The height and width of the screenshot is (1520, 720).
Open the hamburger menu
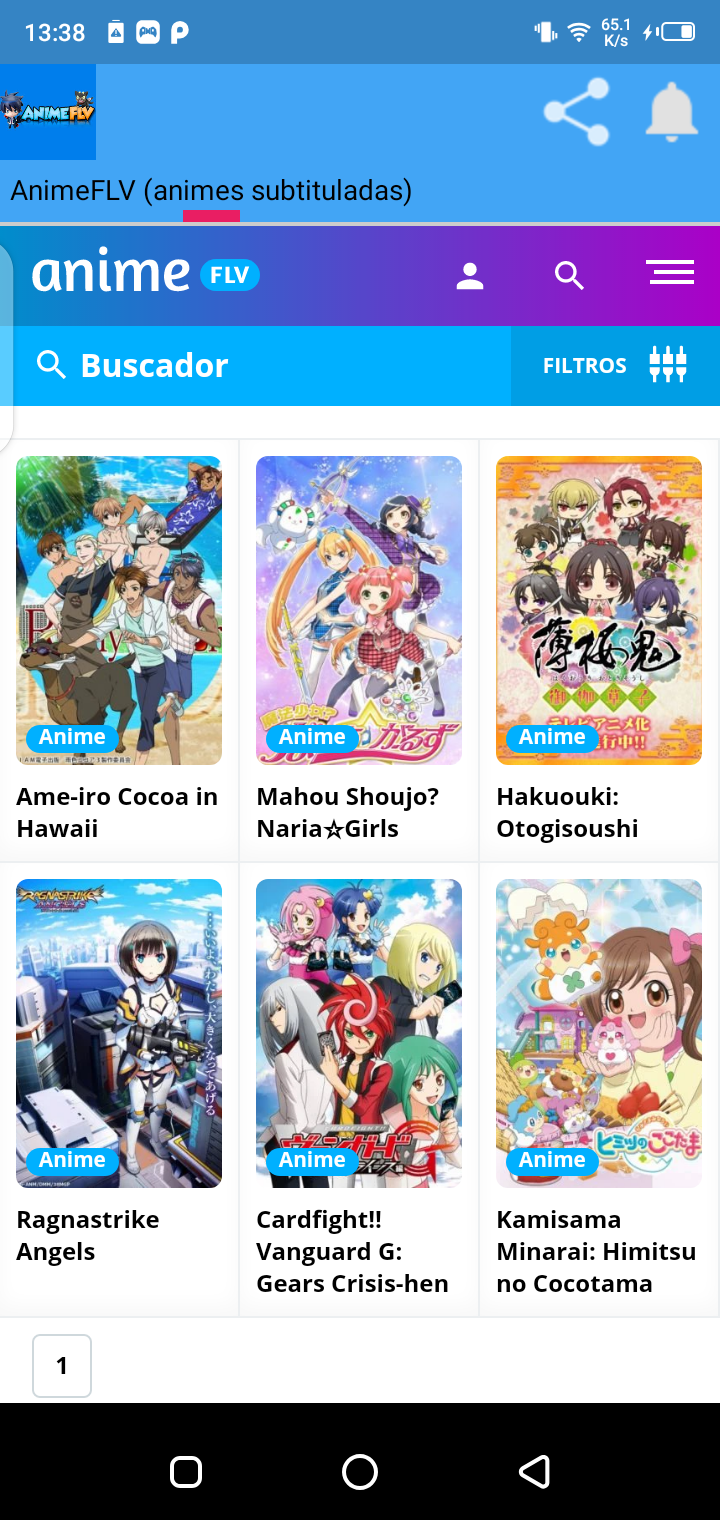(x=671, y=273)
